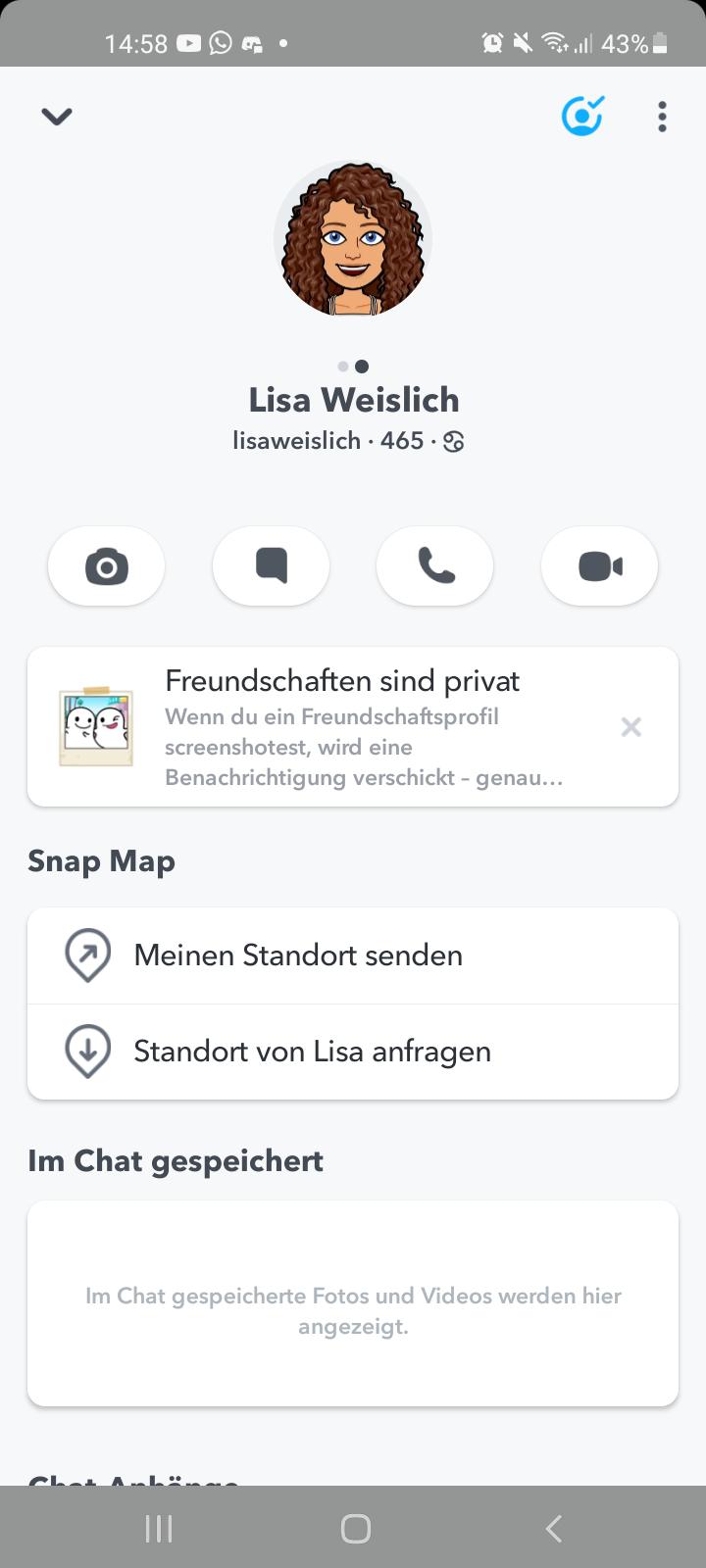
Task: Start a voice call with Lisa
Action: (435, 565)
